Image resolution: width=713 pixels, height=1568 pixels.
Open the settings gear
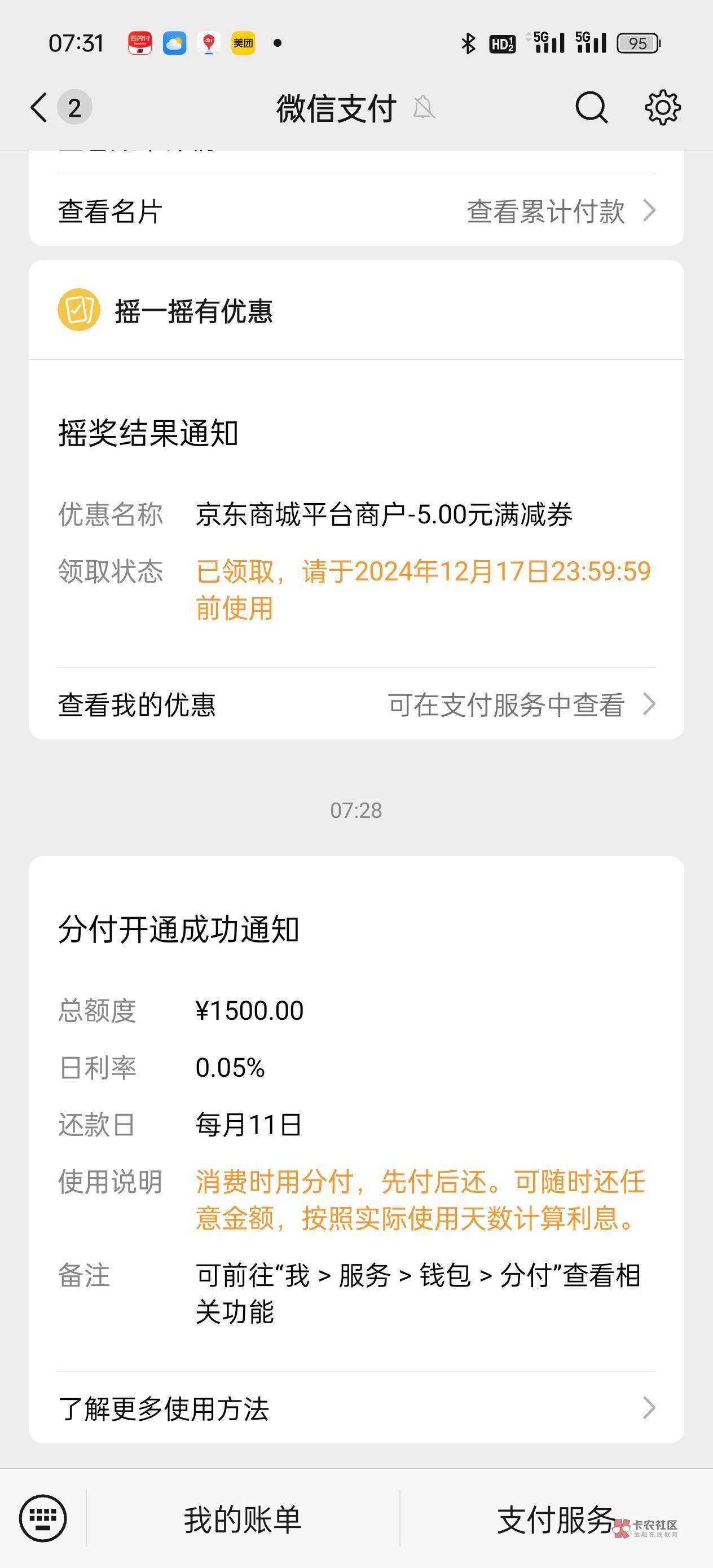662,108
